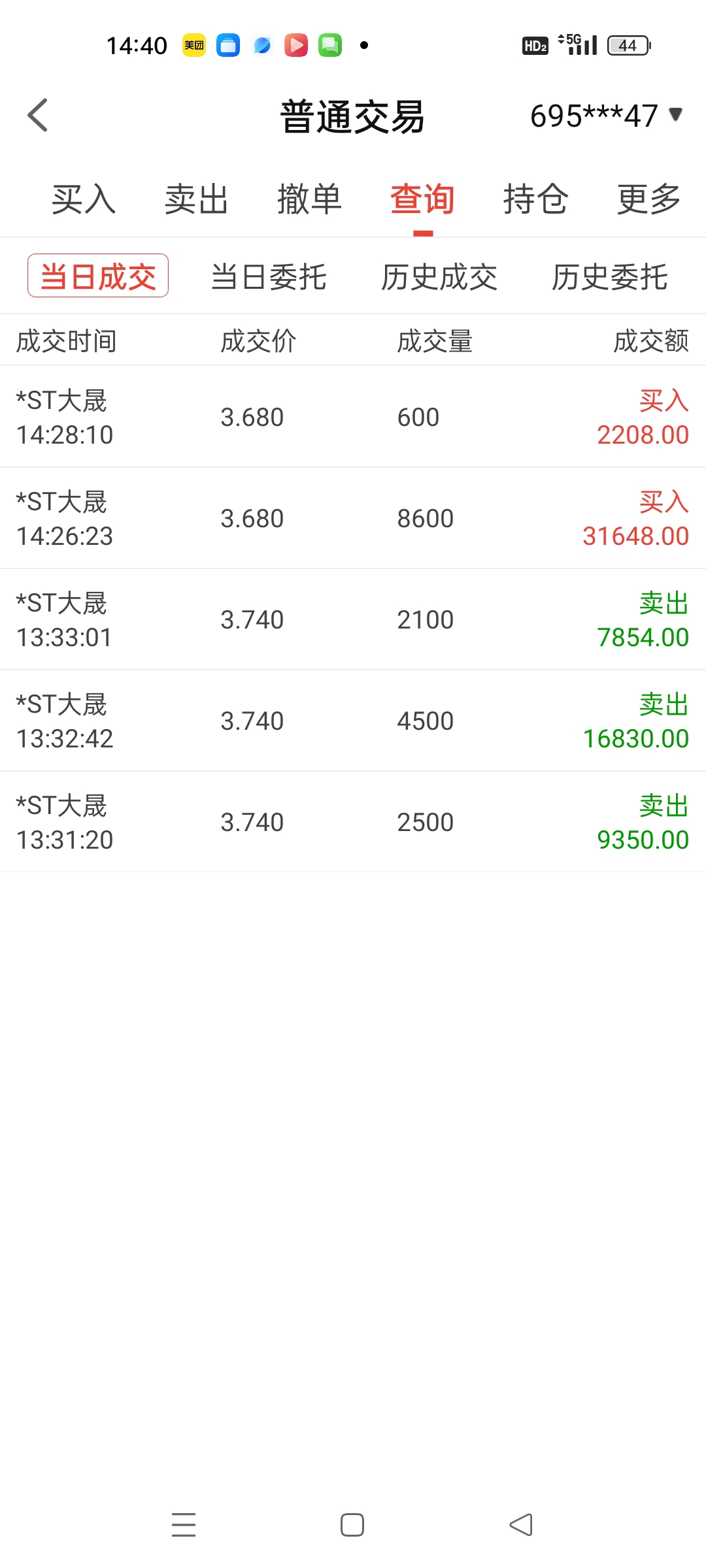Switch to the 卖出 tab
This screenshot has width=706, height=1568.
coord(196,199)
